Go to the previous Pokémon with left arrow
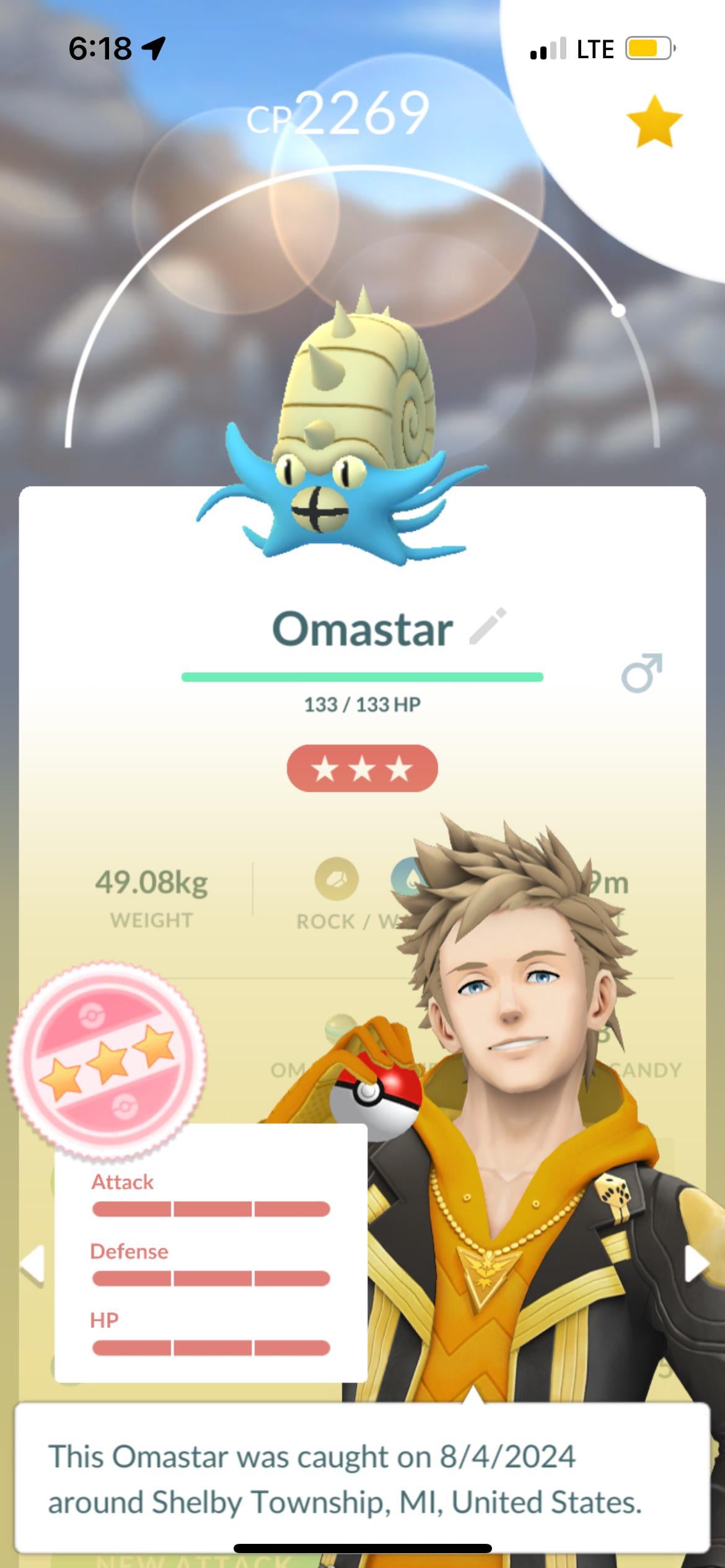This screenshot has height=1568, width=725. click(x=32, y=1263)
